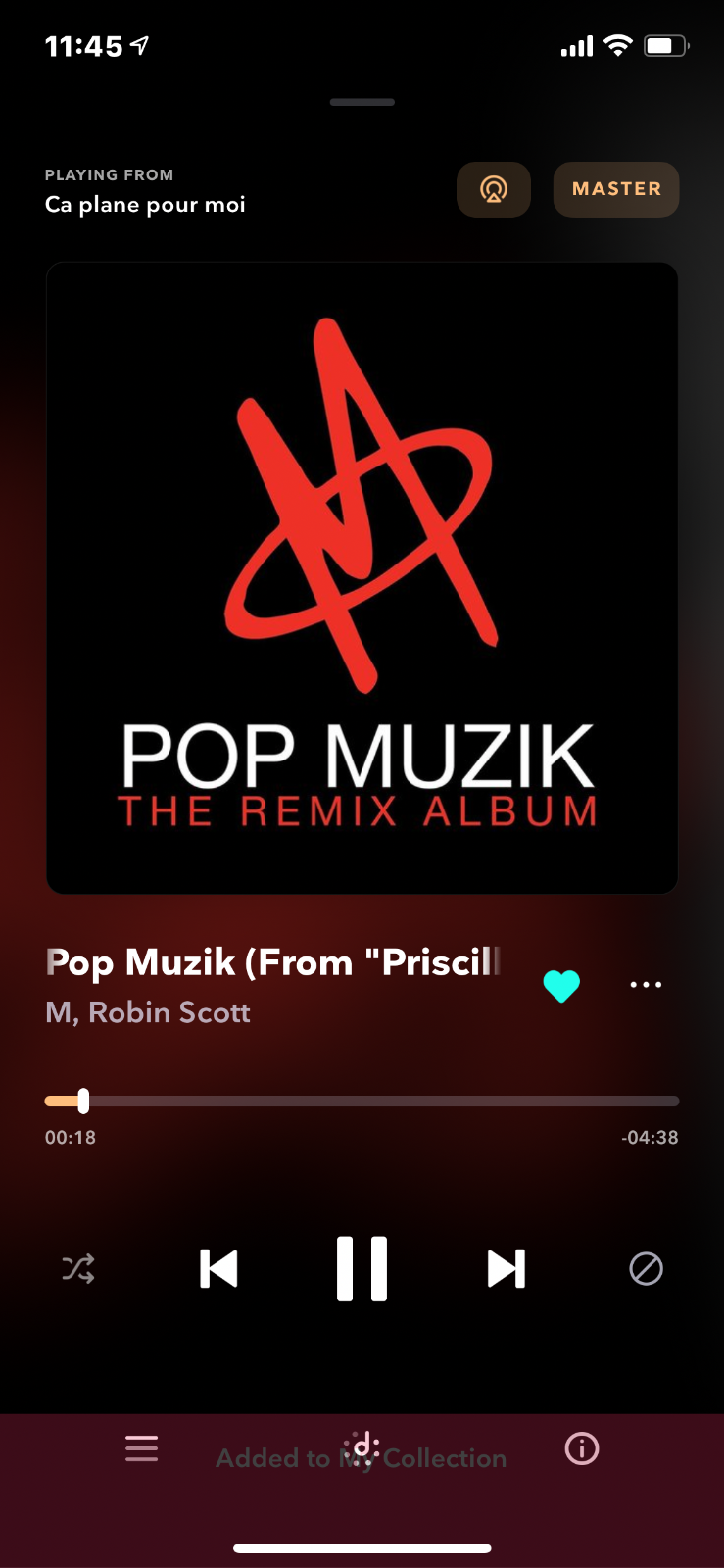Screen dimensions: 724x1568
Task: Open the three-dot options menu
Action: [646, 985]
